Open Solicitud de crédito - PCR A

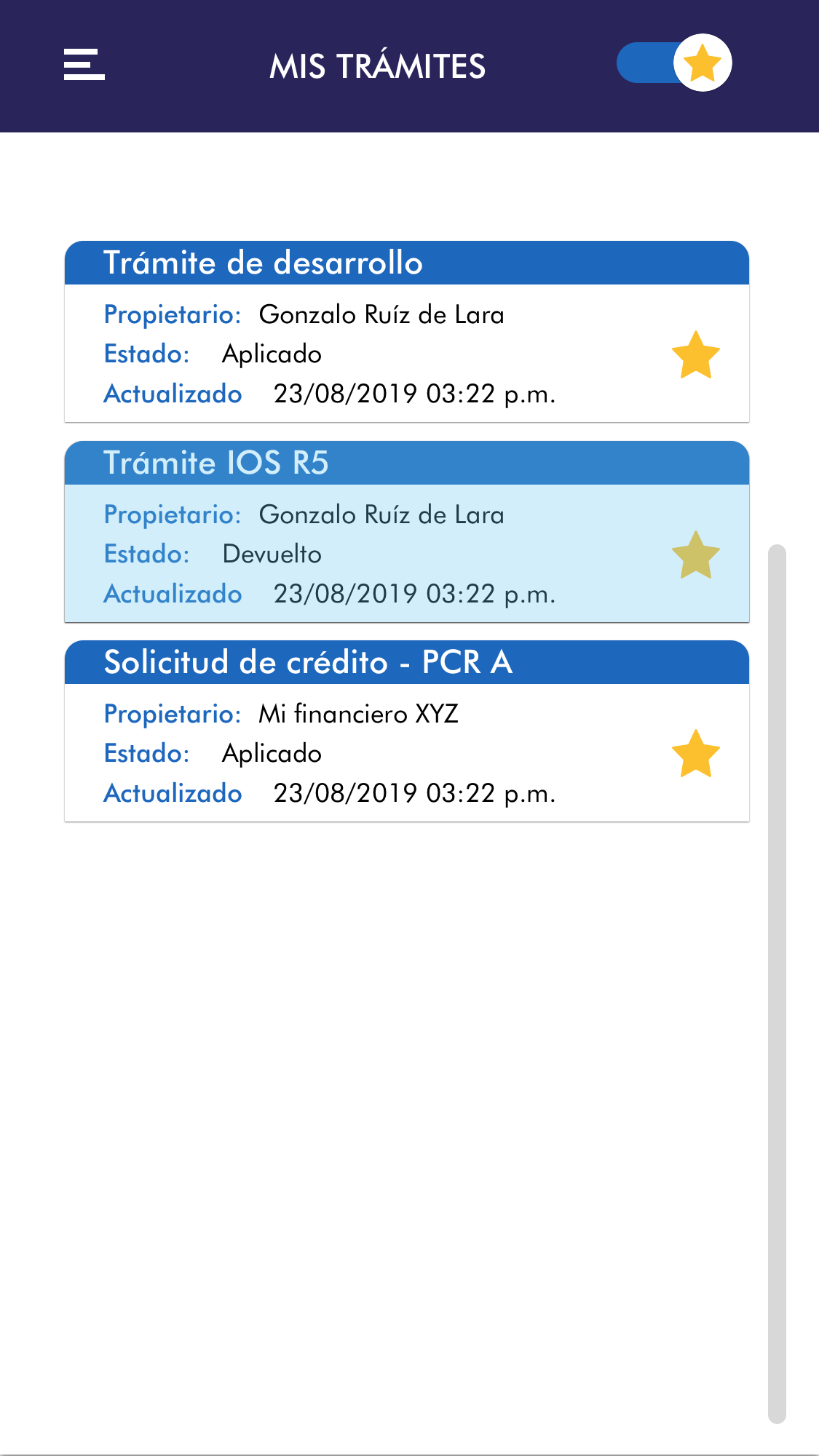[x=364, y=742]
